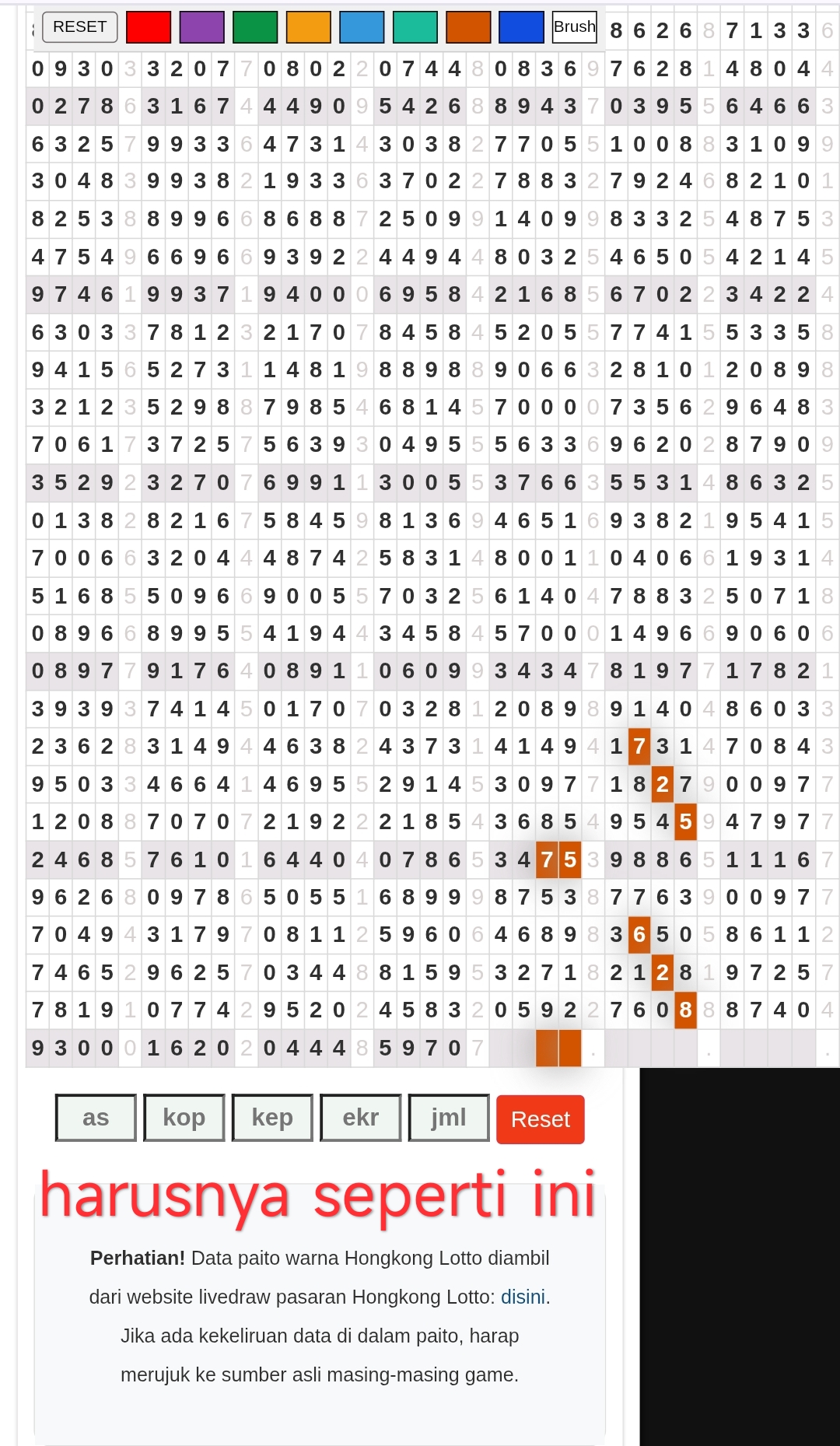Select the red color swatch

pos(149,27)
